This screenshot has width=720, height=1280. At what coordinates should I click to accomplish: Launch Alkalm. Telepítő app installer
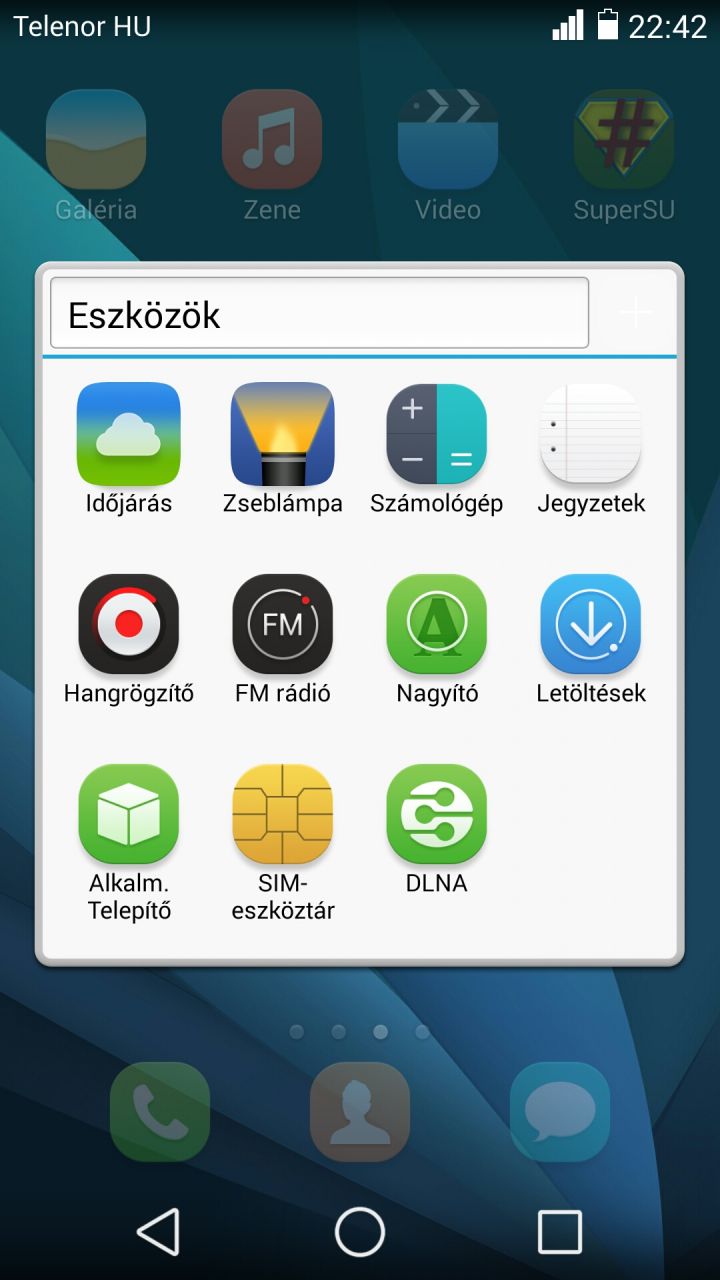129,815
